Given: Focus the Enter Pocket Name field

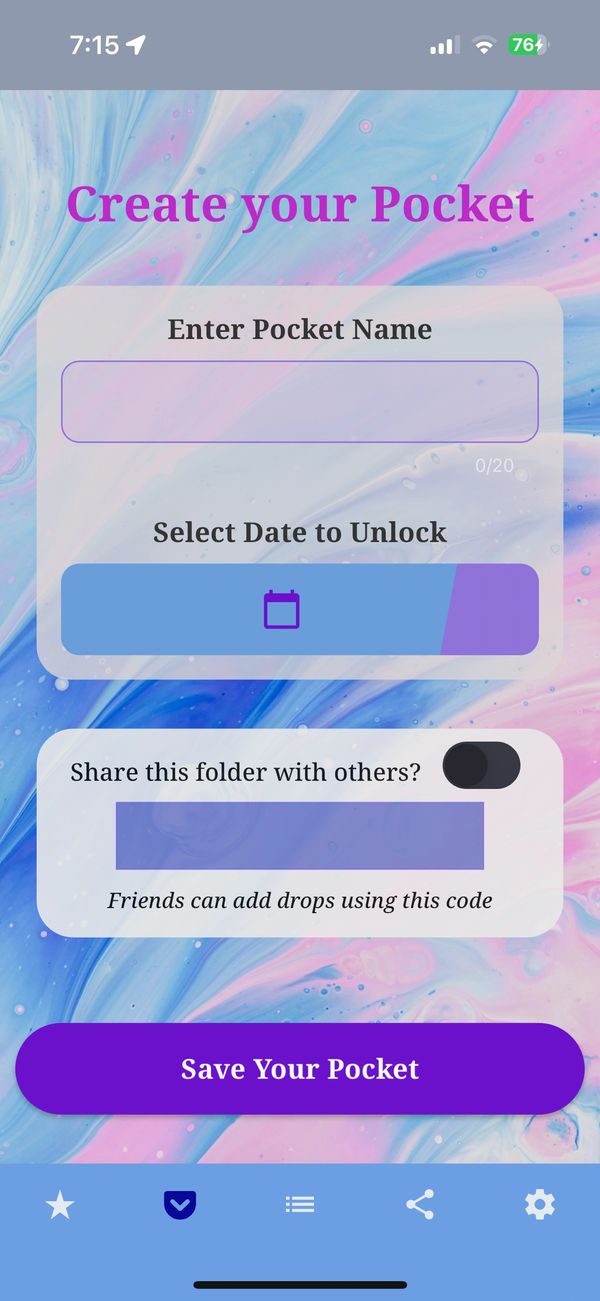Looking at the screenshot, I should point(300,401).
